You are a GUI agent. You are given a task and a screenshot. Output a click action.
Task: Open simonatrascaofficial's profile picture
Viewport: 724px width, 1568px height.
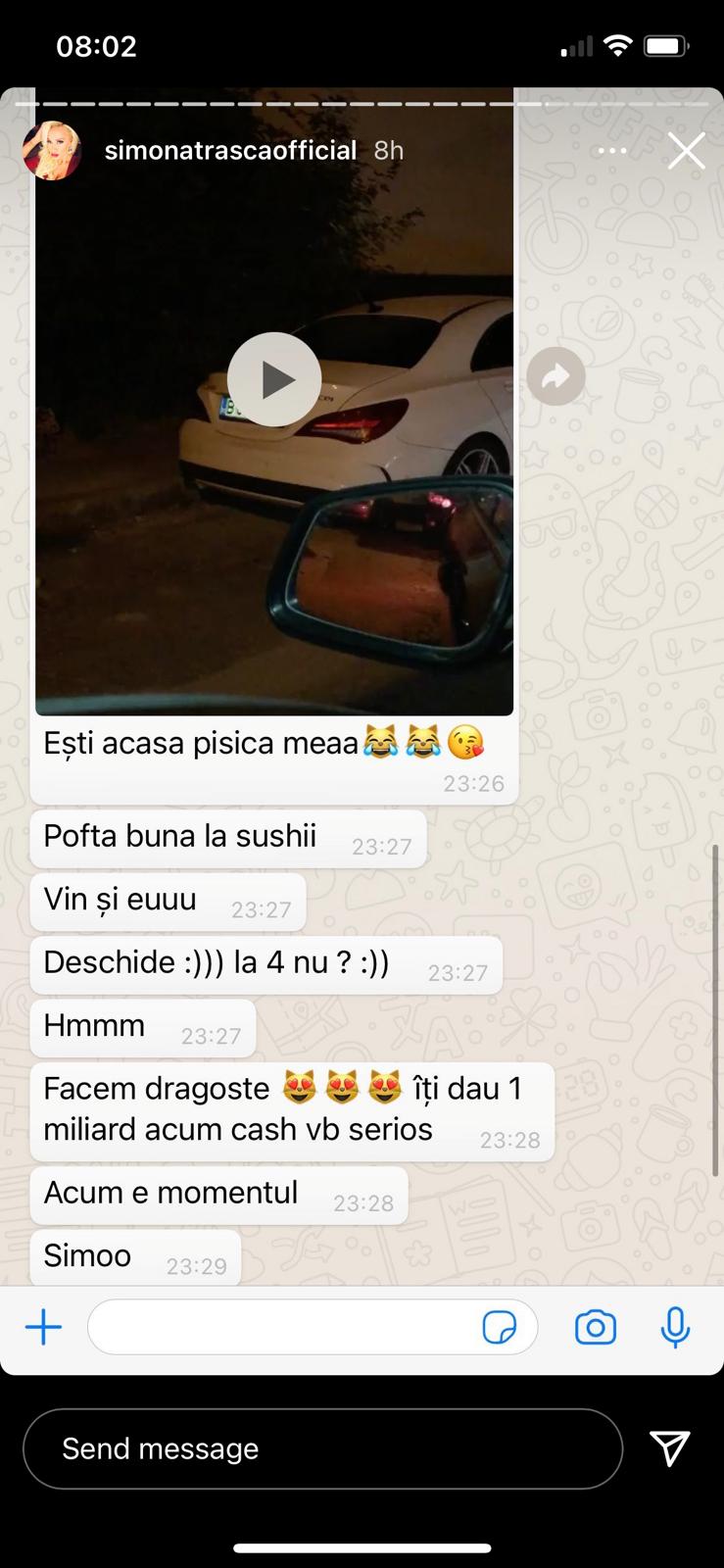(52, 151)
